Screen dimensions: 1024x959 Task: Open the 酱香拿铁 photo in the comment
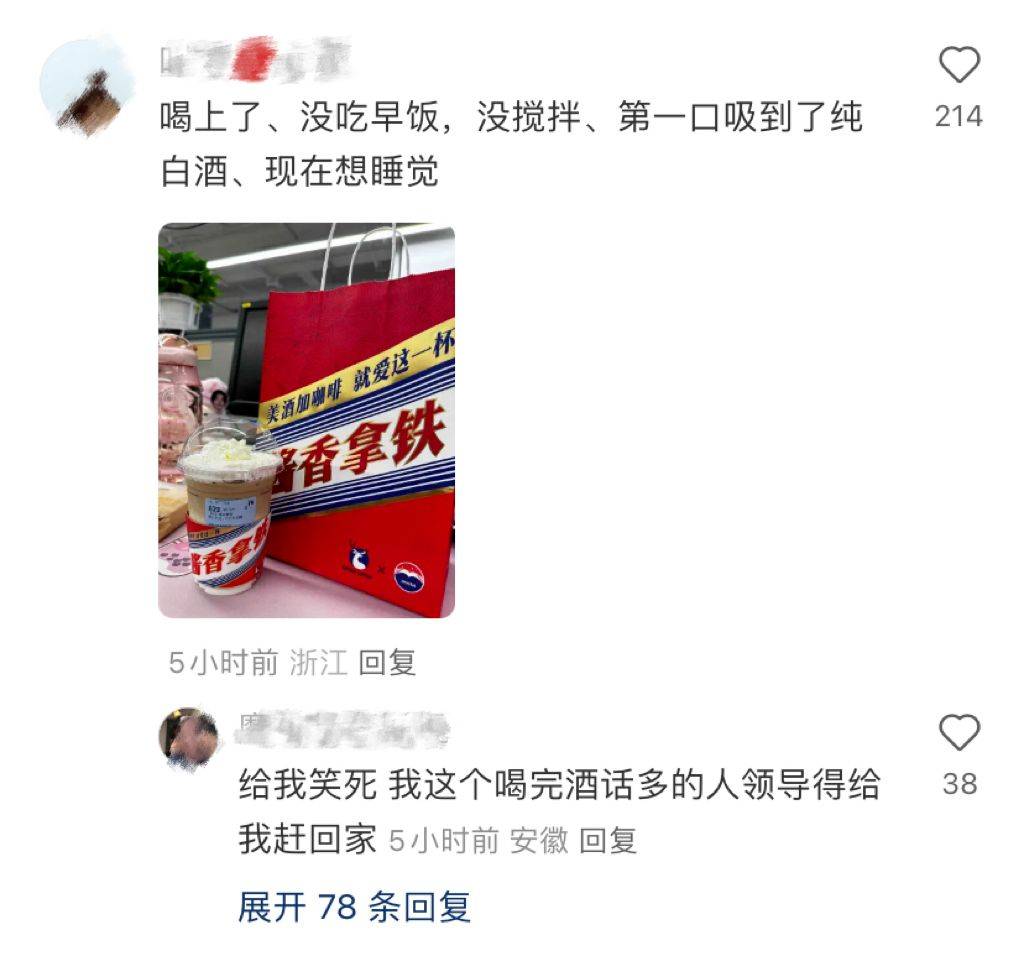point(306,420)
